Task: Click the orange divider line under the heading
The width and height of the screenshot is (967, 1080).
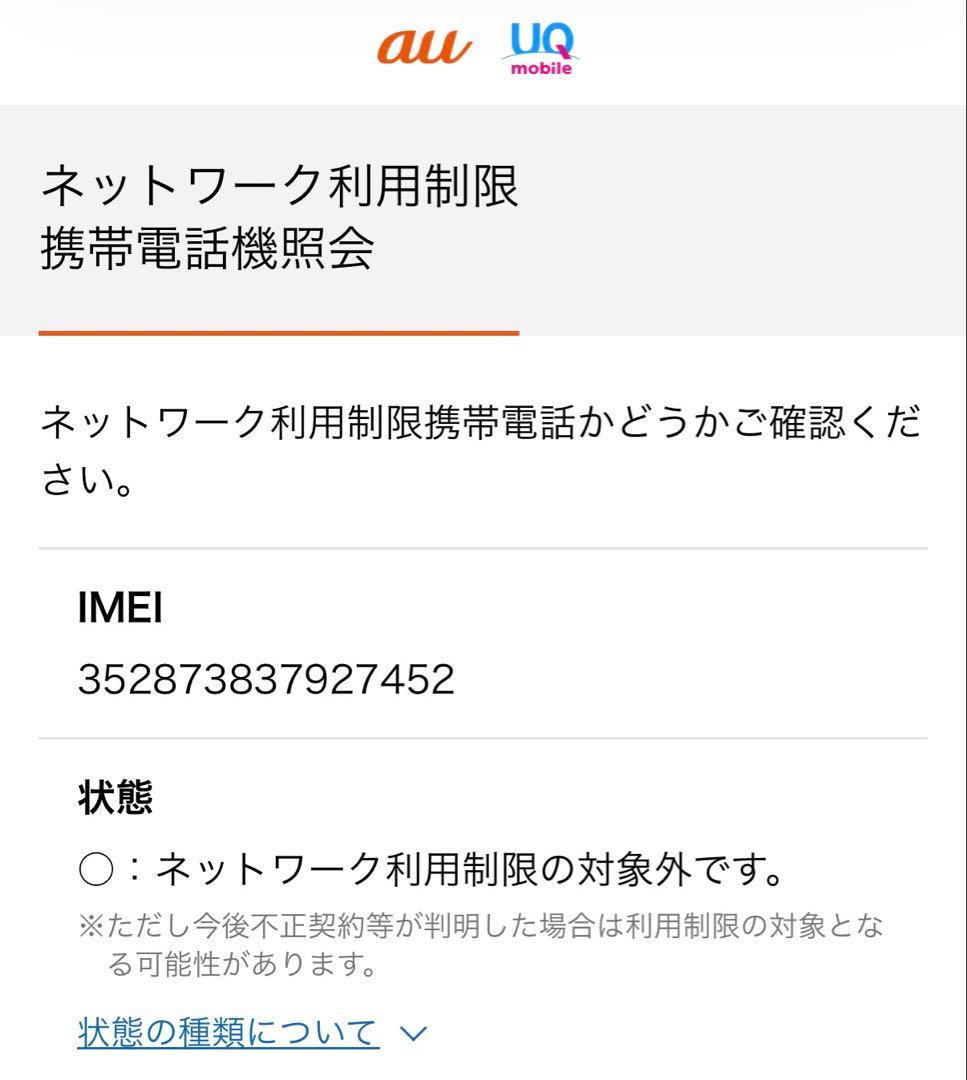Action: 280,330
